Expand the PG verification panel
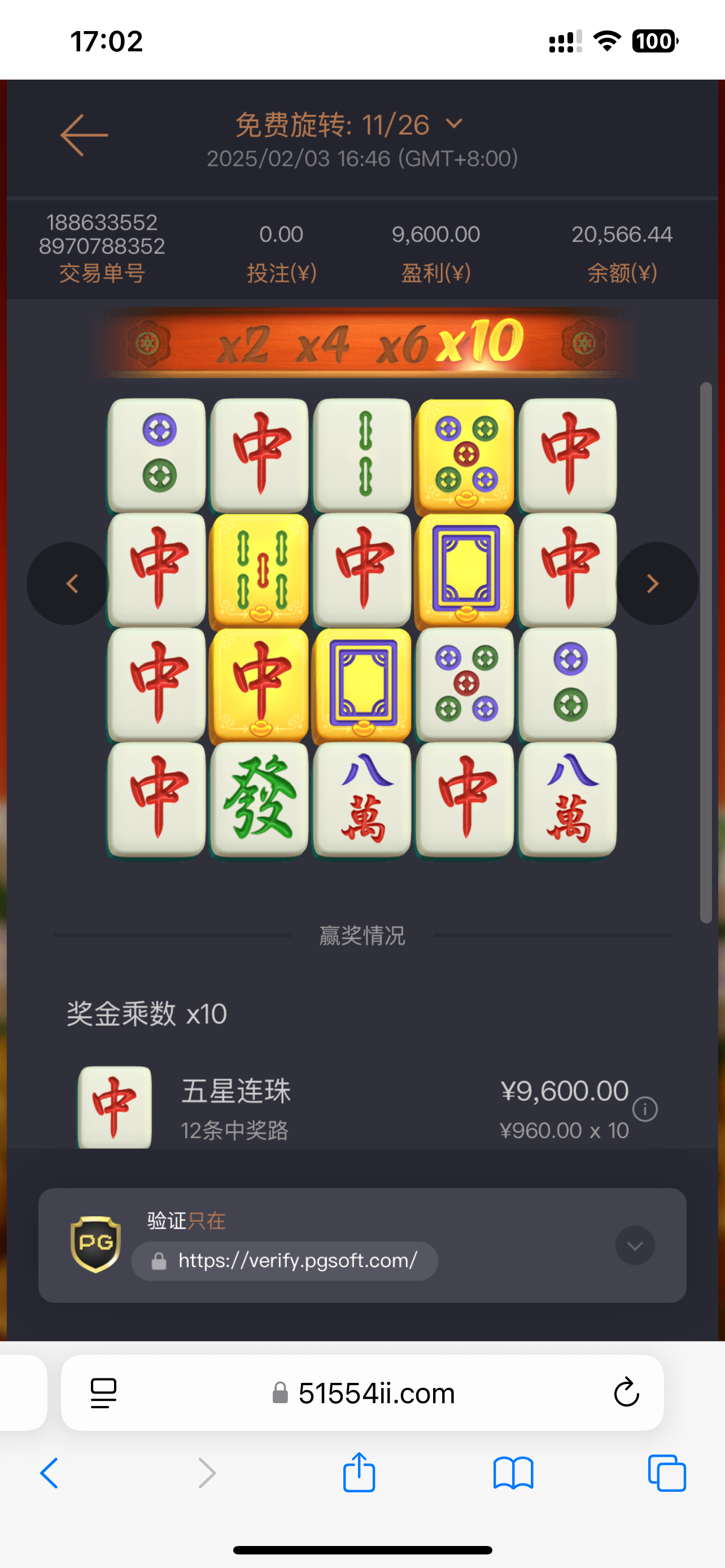 pyautogui.click(x=634, y=1245)
